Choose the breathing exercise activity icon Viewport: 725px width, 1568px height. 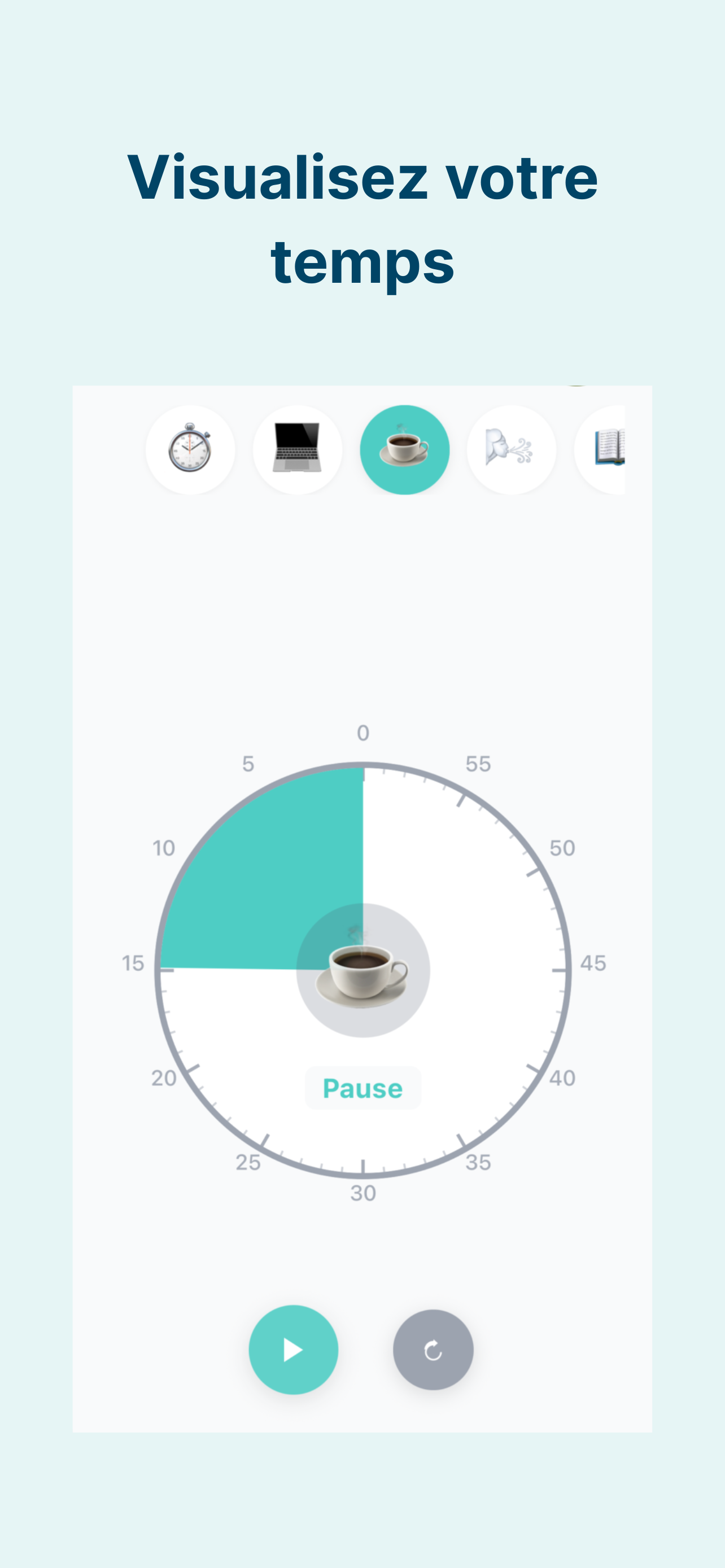tap(513, 449)
